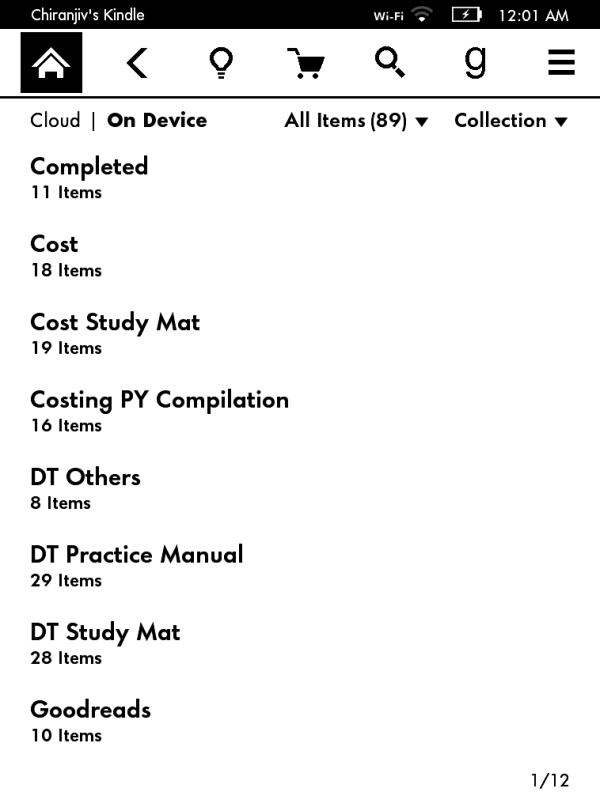Open the Kindle Store cart
600x811 pixels.
tap(305, 64)
